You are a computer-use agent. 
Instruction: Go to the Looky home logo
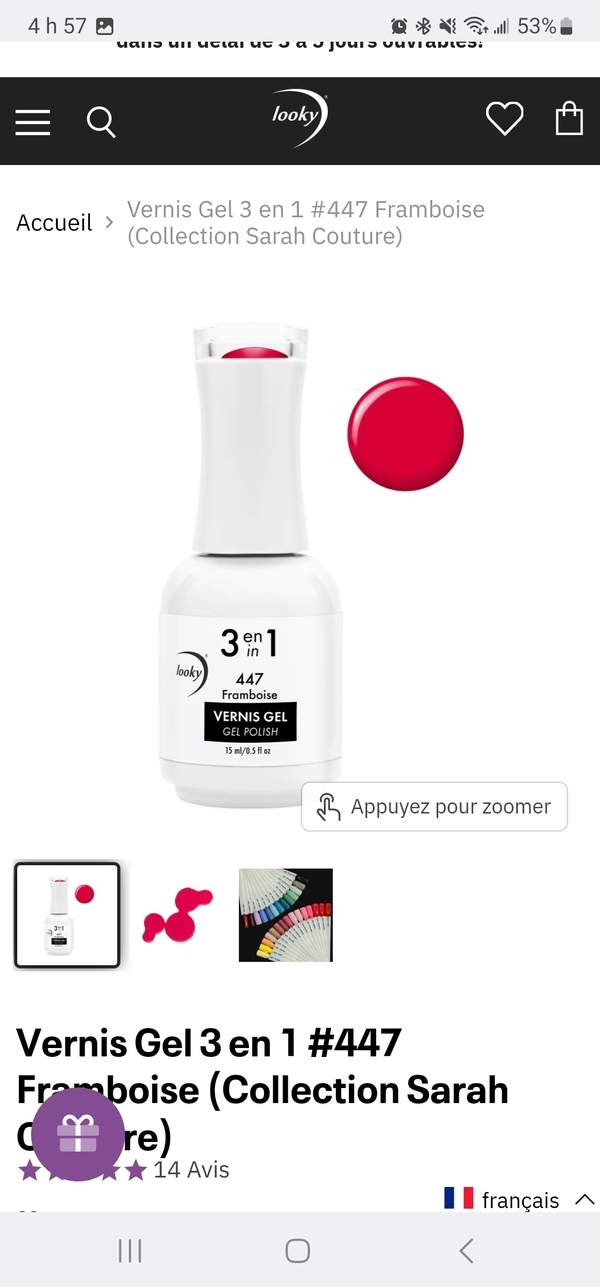[x=298, y=117]
